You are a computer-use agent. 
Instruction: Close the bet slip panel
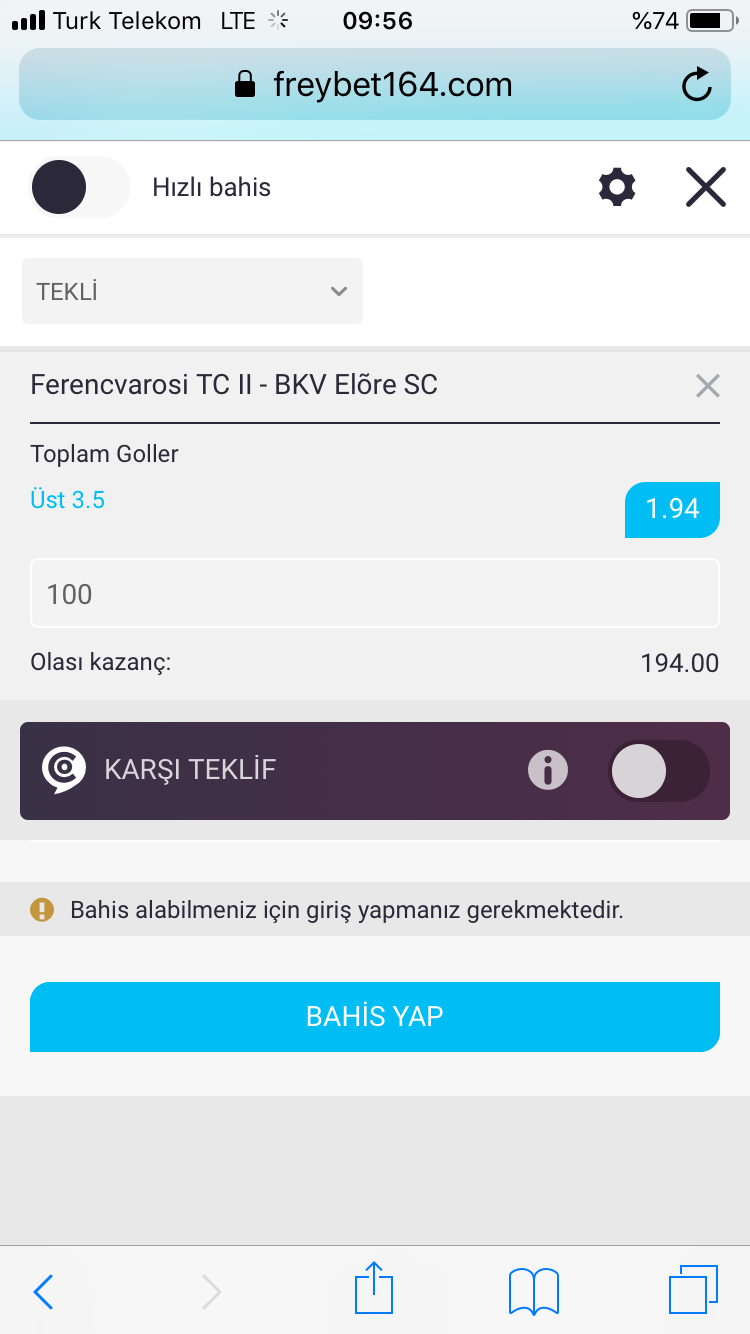(x=705, y=187)
